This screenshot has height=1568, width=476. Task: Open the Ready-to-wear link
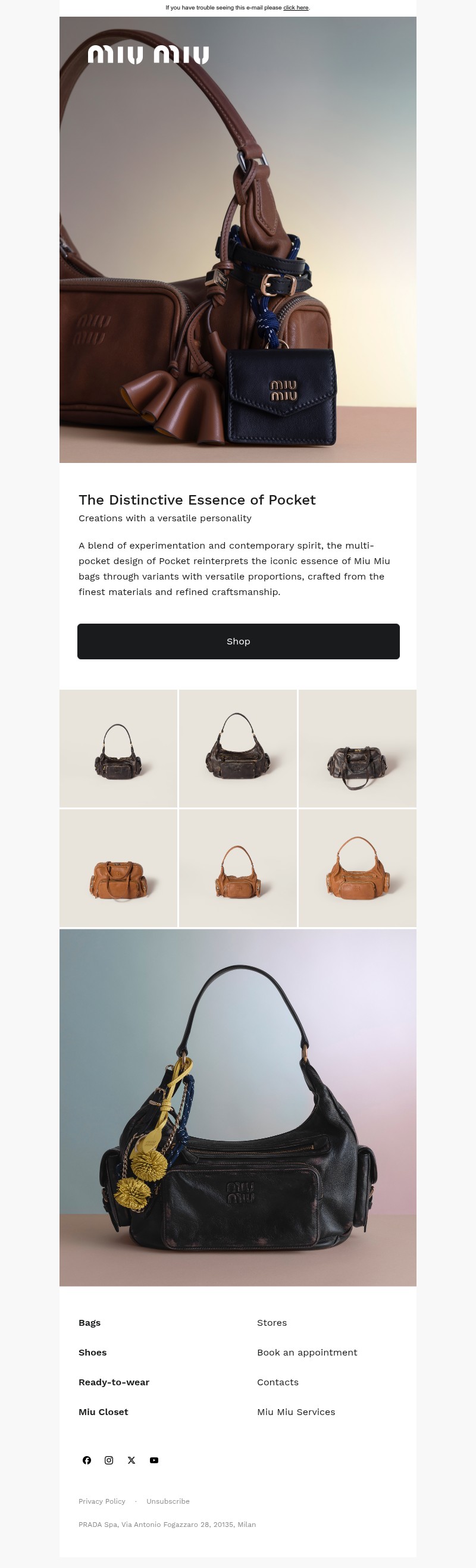tap(114, 1382)
